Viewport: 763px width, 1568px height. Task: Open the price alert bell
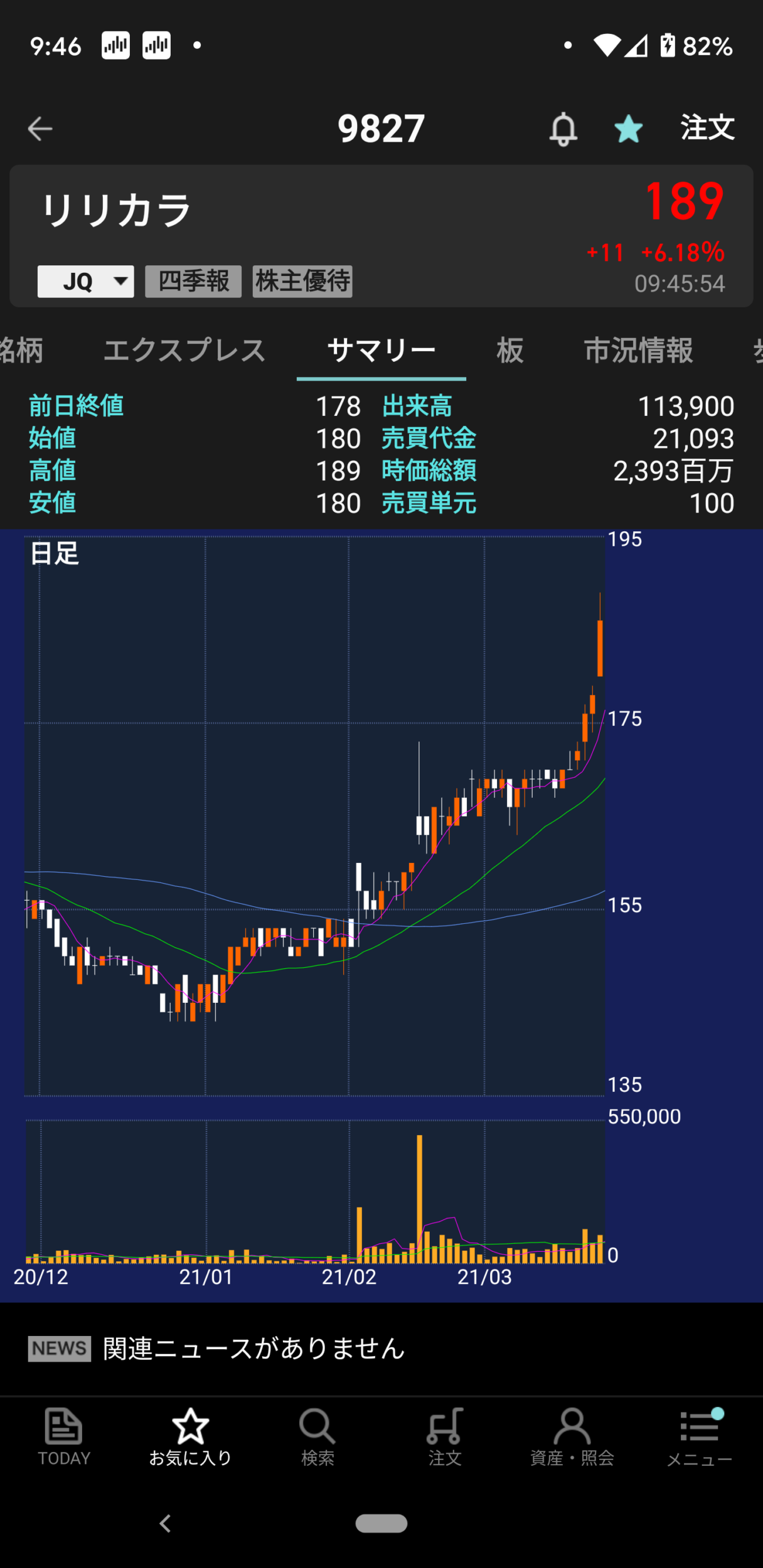563,130
